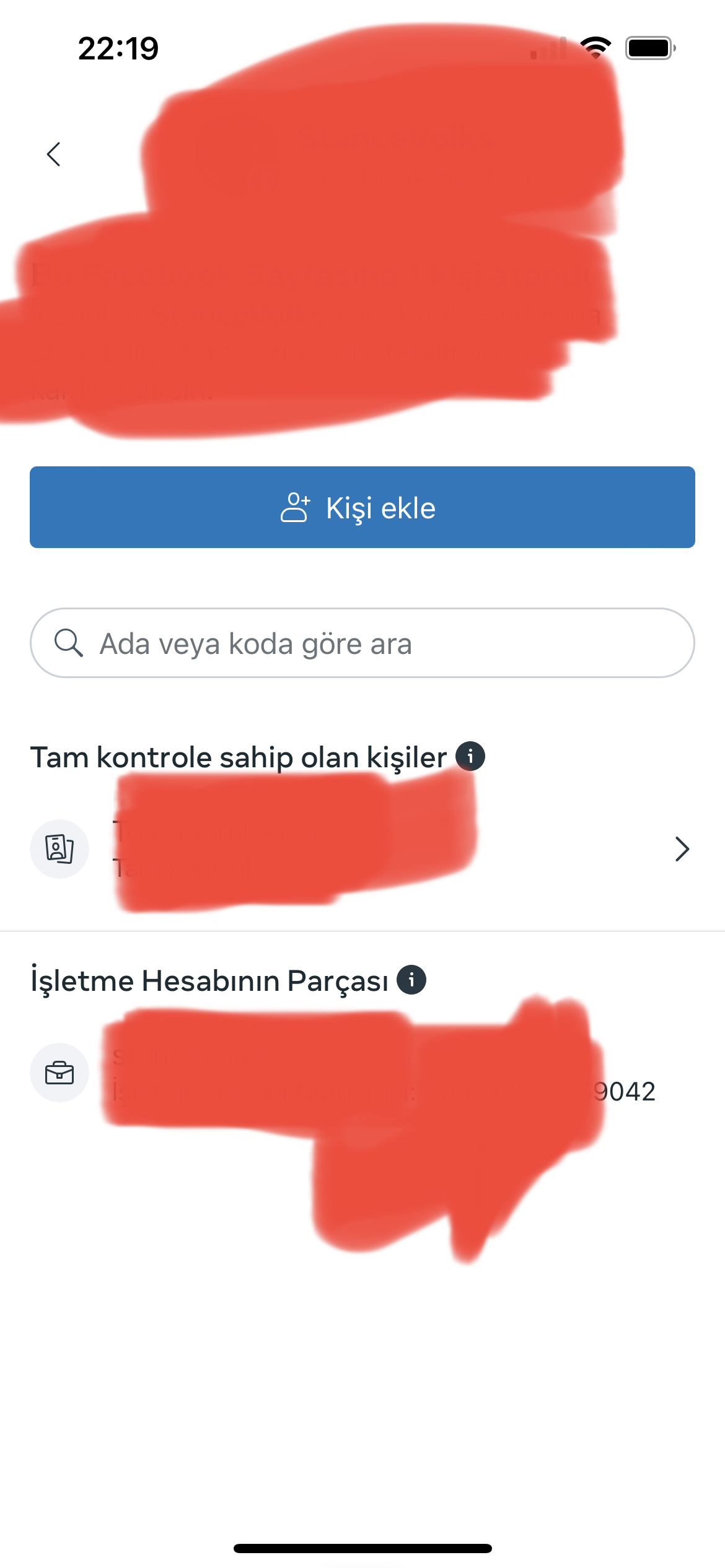Open the person row with full control
The height and width of the screenshot is (1568, 725).
tap(362, 849)
